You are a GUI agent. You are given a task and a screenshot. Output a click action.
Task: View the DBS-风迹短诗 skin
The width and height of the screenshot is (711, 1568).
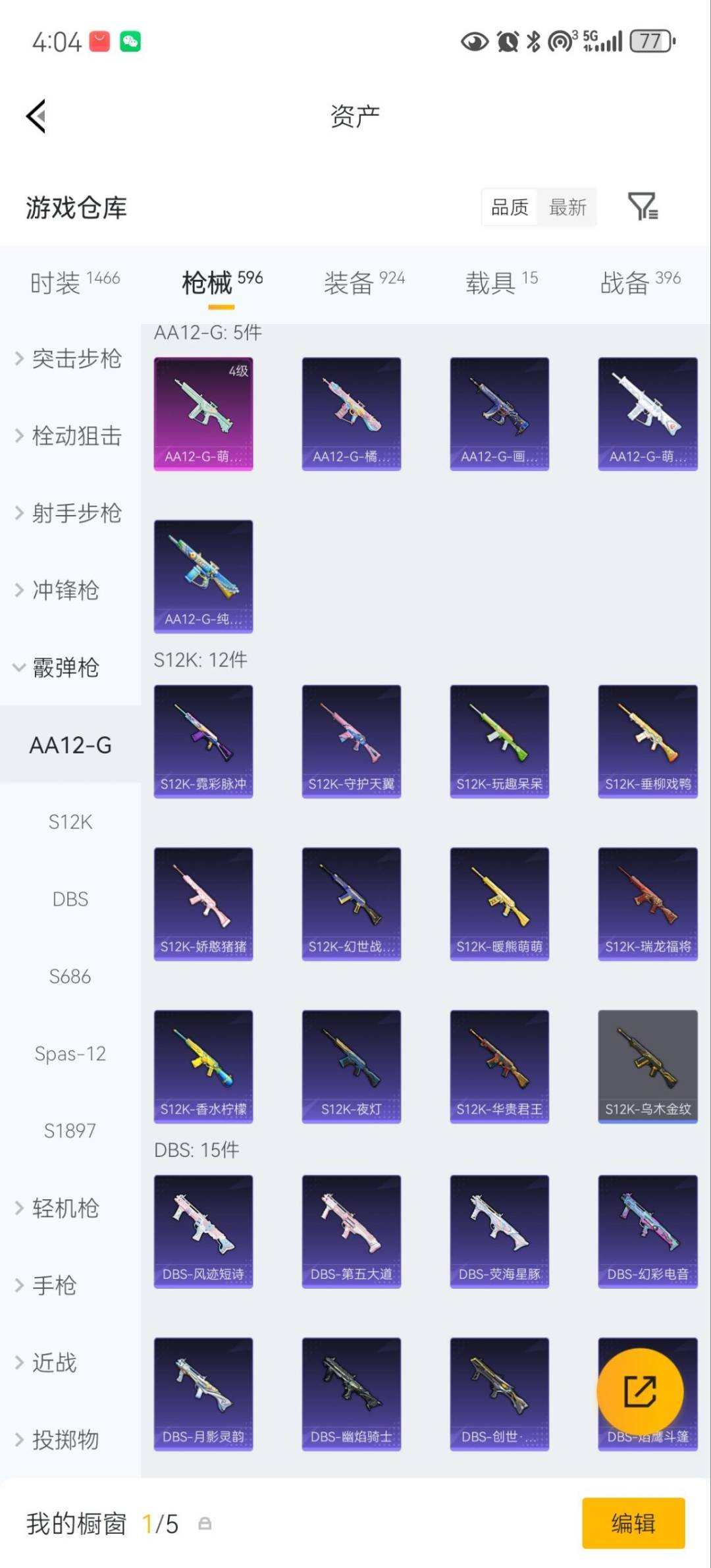203,1231
